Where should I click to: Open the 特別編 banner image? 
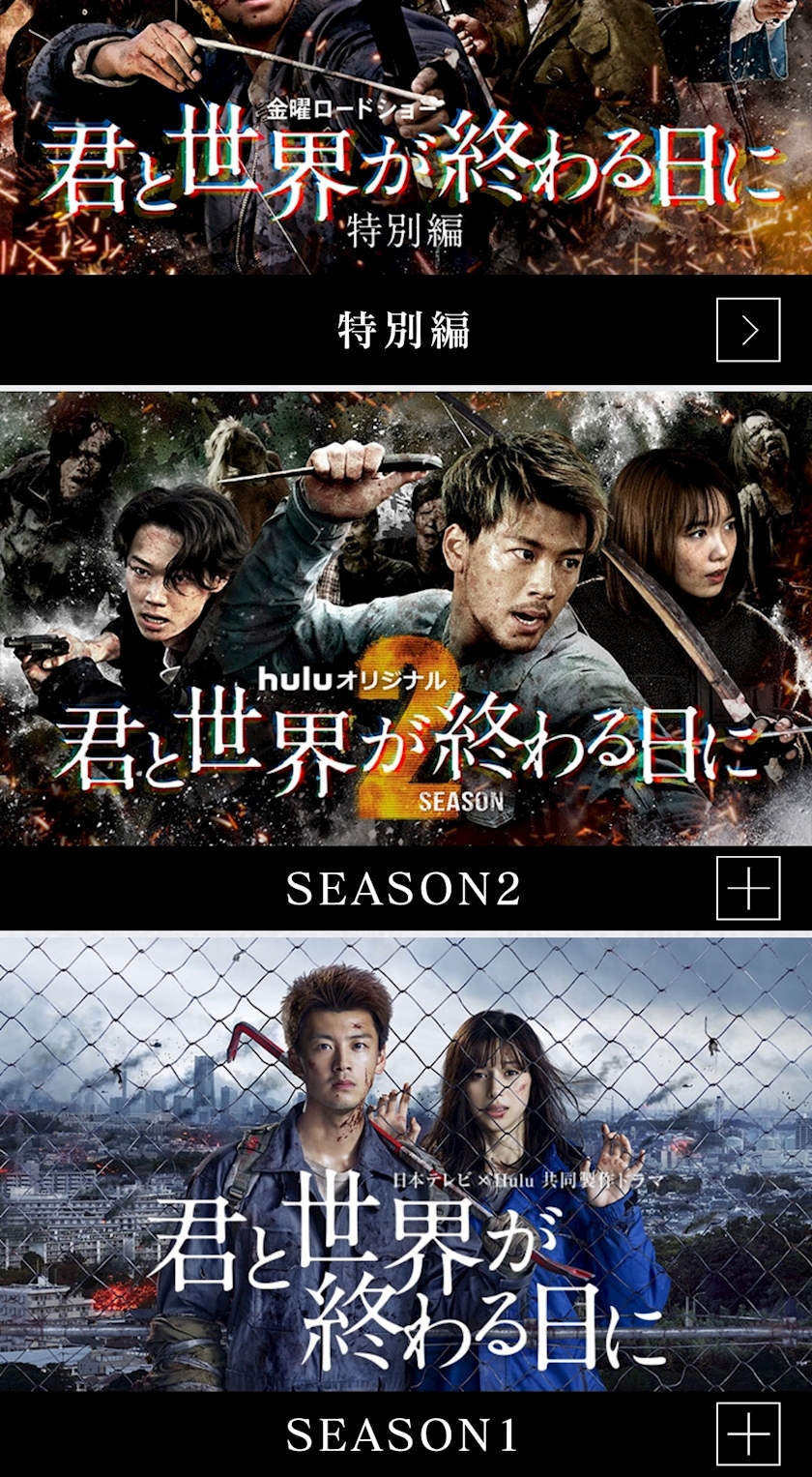[406, 137]
